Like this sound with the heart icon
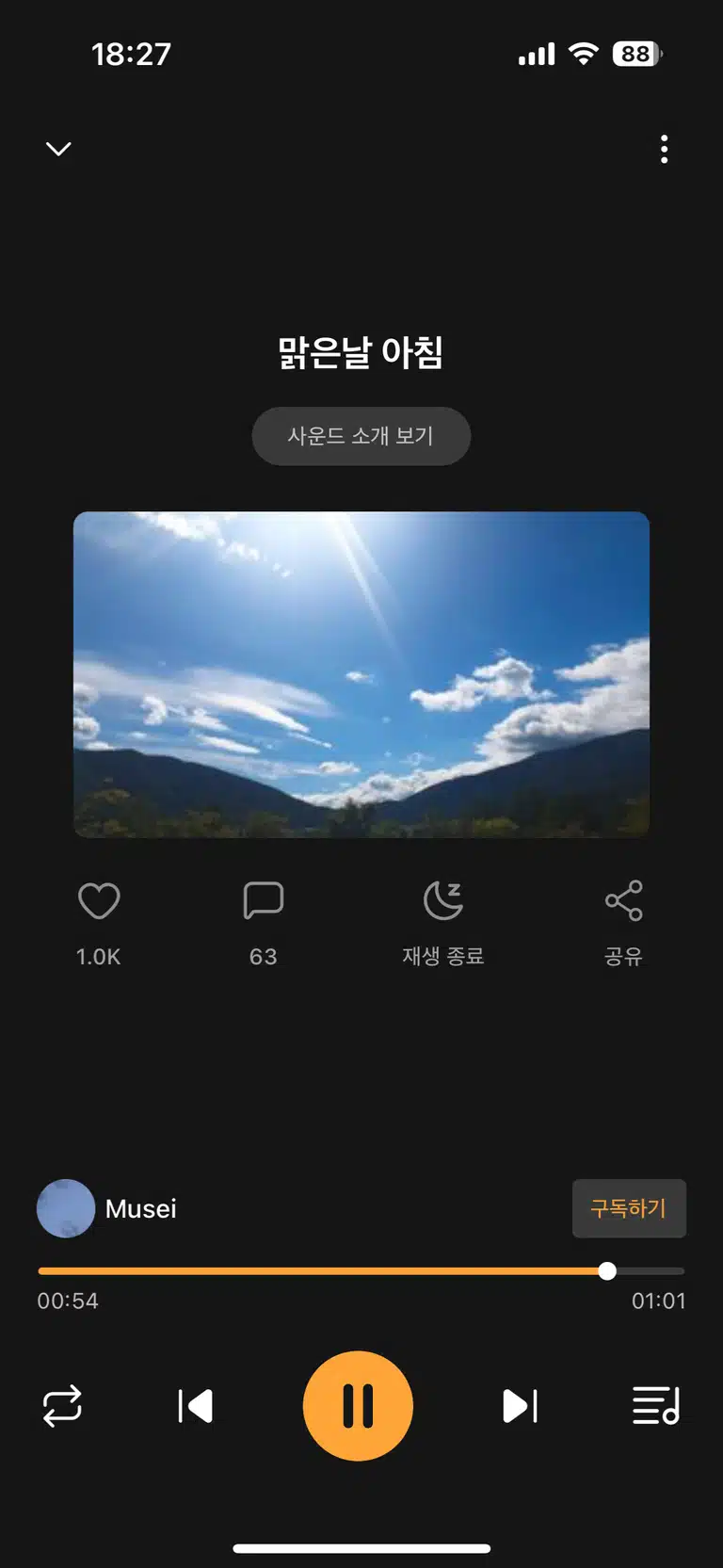Screen dimensions: 723x1568 tap(99, 901)
